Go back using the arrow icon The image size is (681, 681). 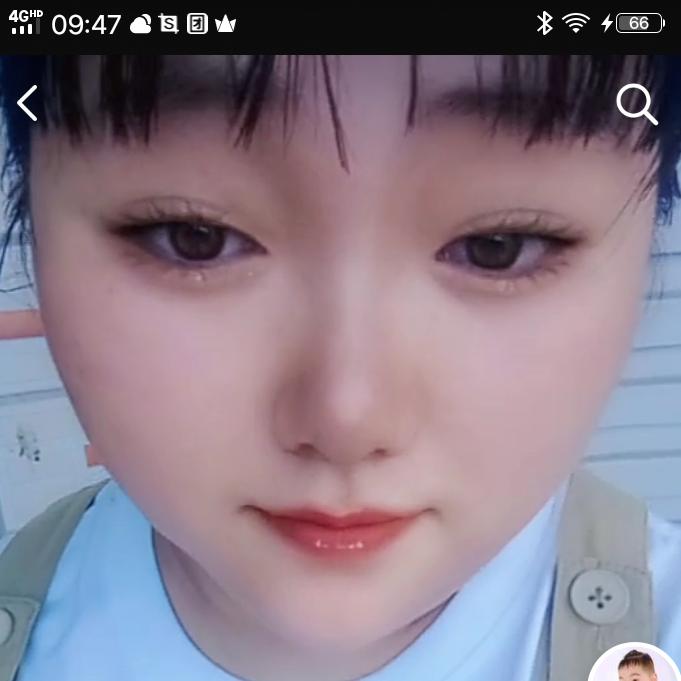(28, 103)
